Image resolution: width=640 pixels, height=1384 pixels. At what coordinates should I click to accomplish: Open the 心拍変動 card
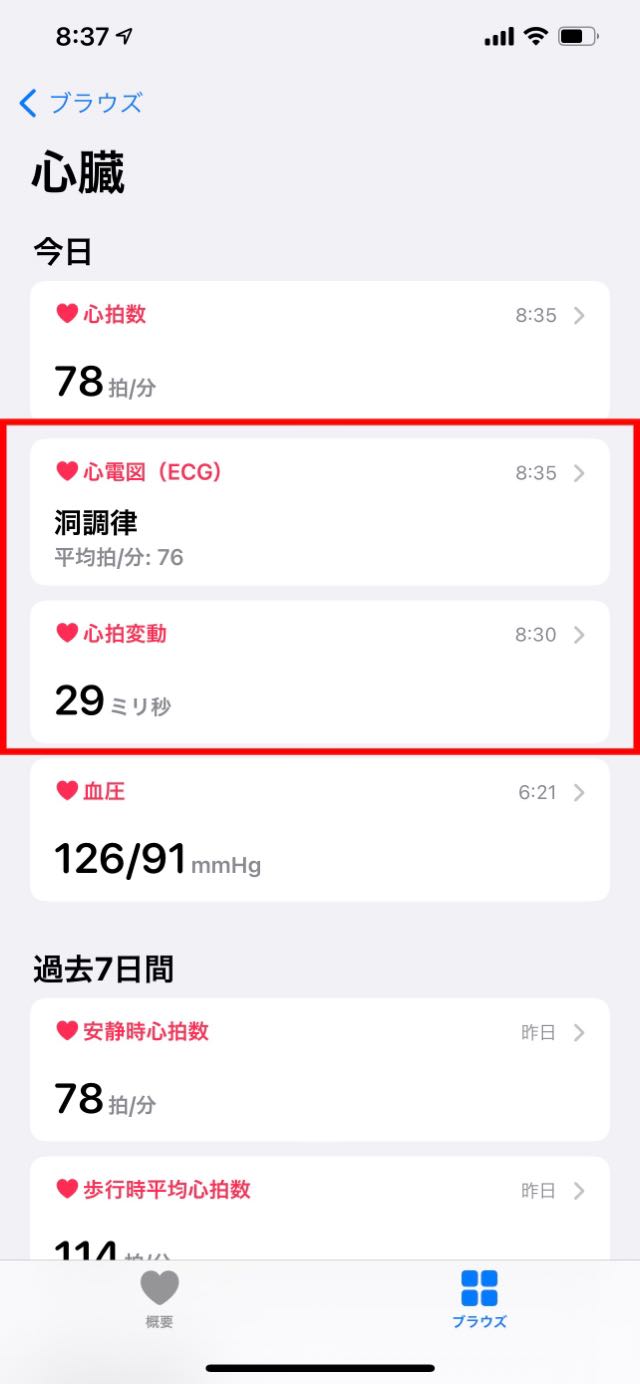pos(320,672)
